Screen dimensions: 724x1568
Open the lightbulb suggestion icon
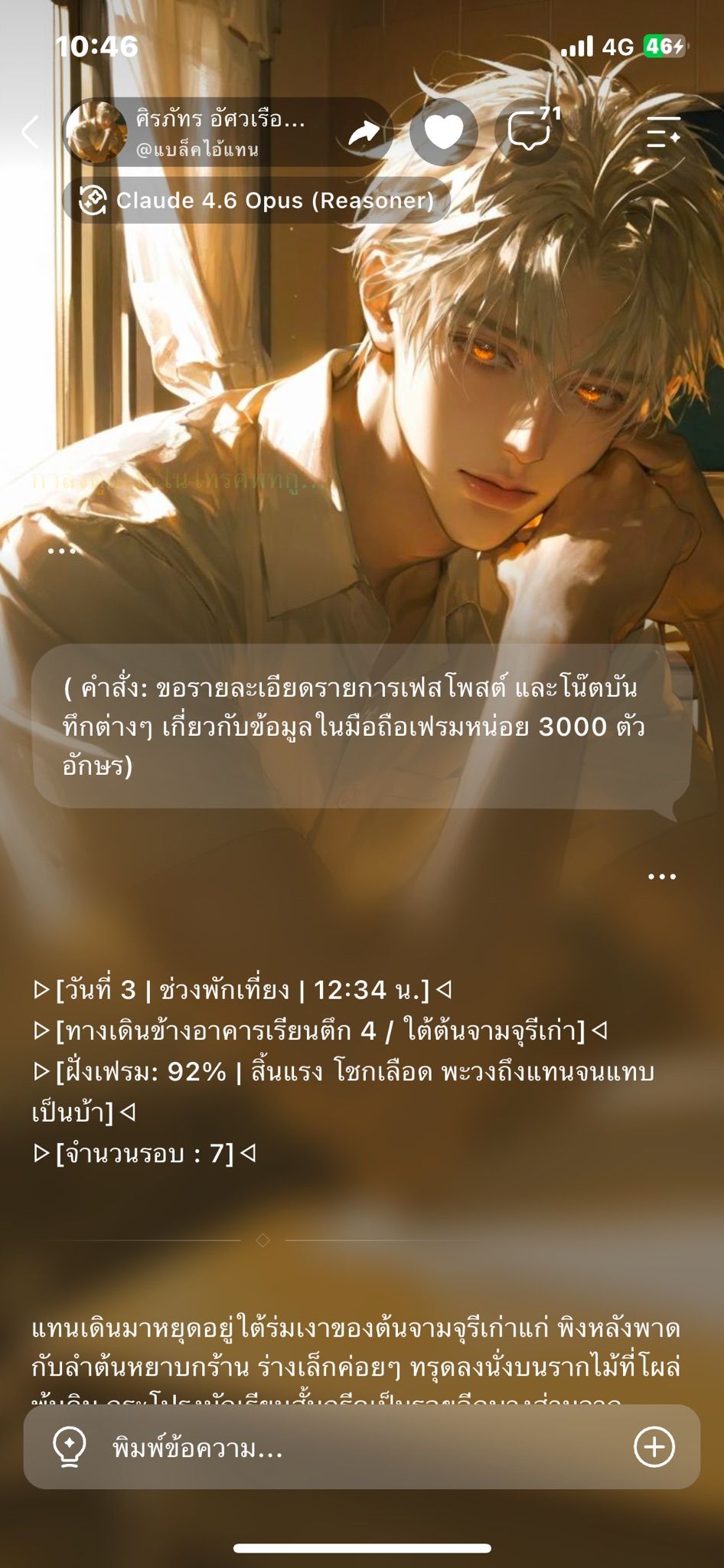(70, 1448)
